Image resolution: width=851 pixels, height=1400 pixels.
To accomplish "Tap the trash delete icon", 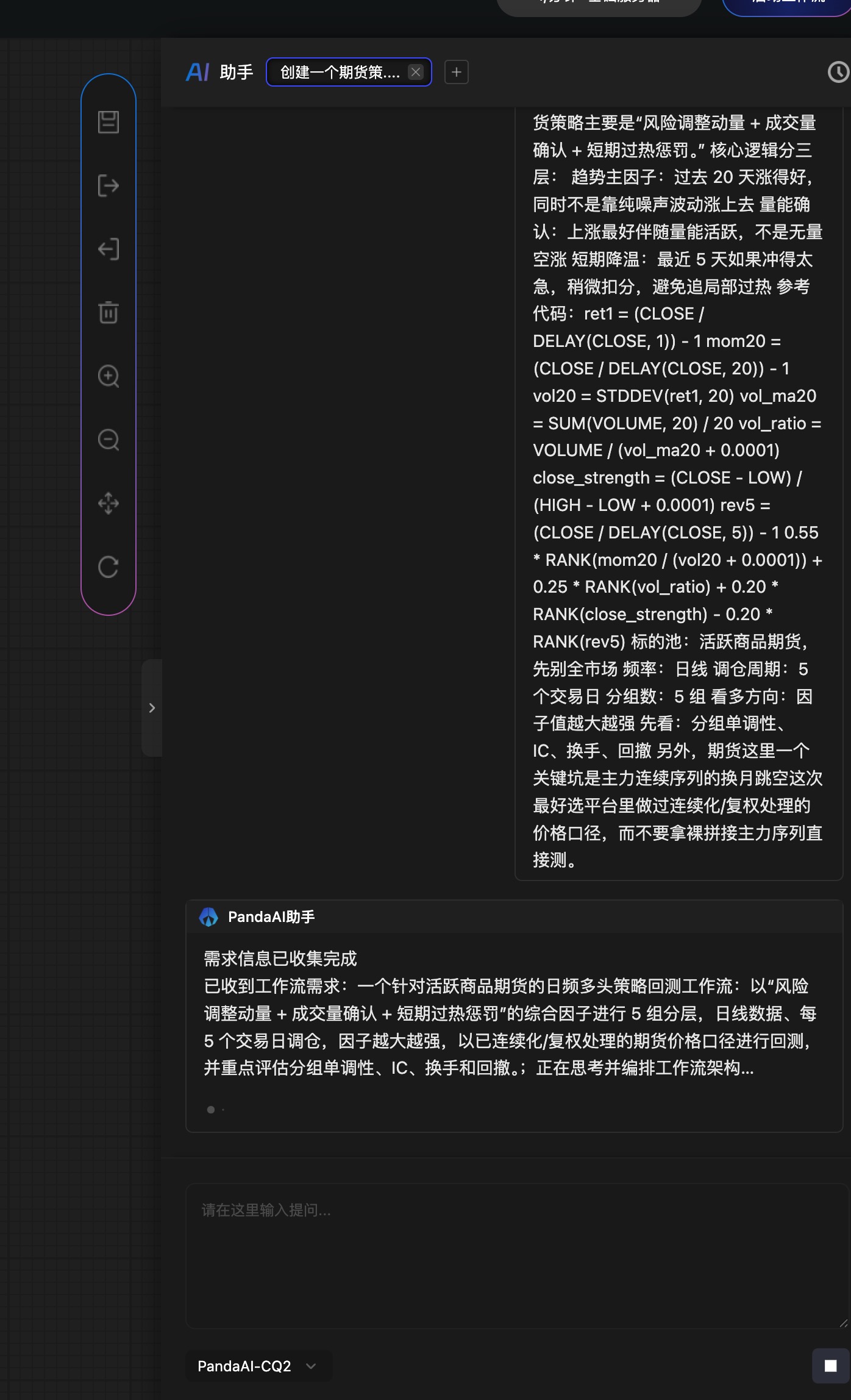I will [109, 312].
